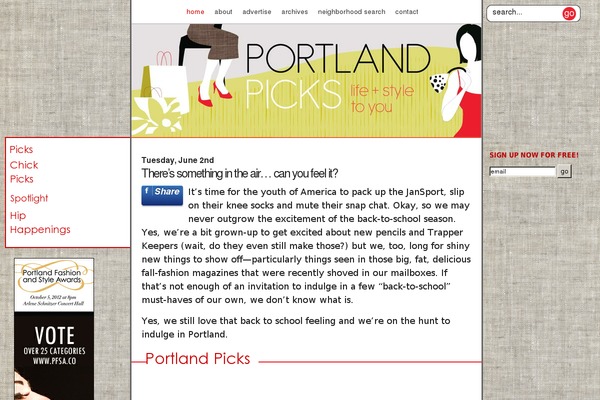This screenshot has width=600, height=400.
Task: Open neighborhood search
Action: [x=351, y=12]
